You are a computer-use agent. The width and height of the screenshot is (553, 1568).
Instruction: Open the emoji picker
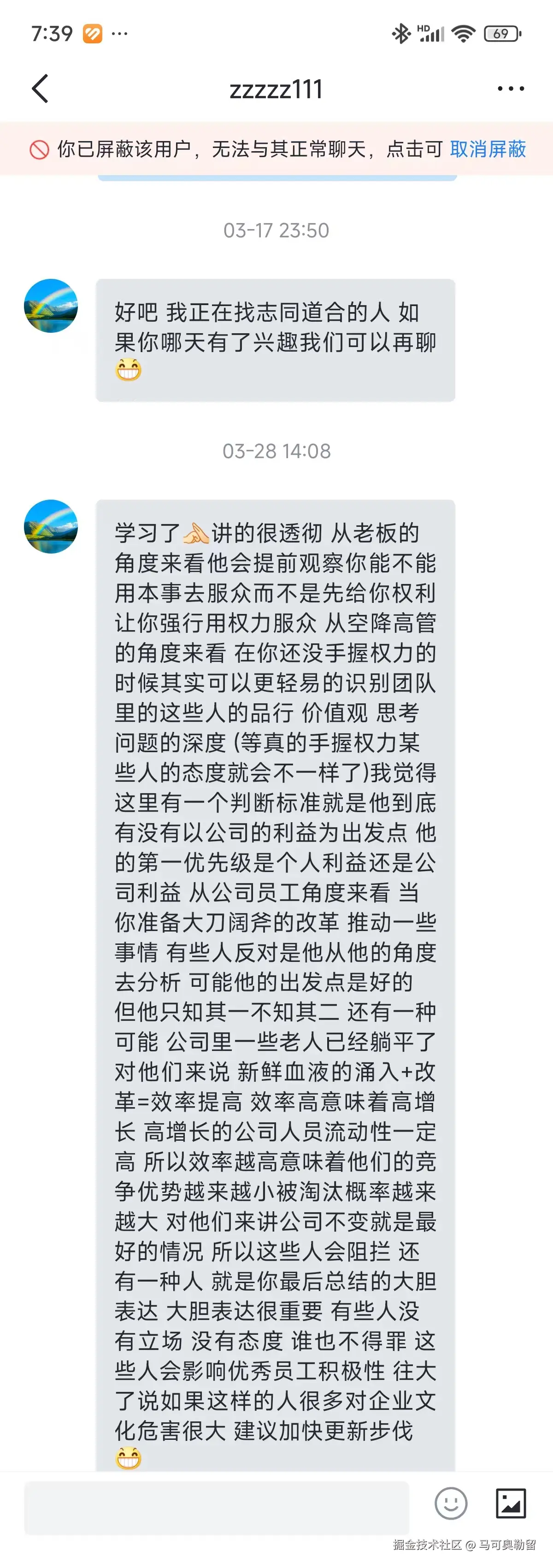pos(451,1503)
